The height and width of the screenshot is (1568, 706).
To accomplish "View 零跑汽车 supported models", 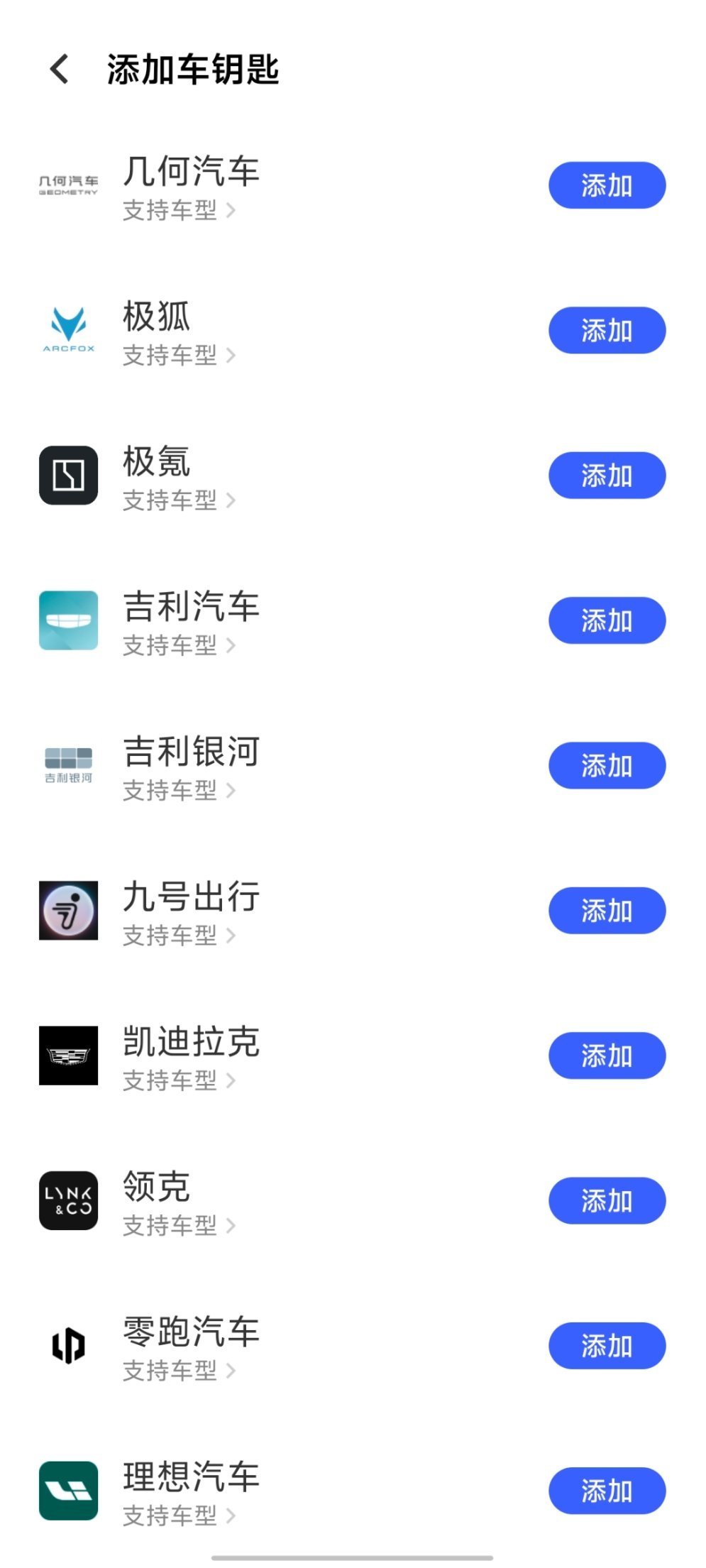I will [x=179, y=1371].
